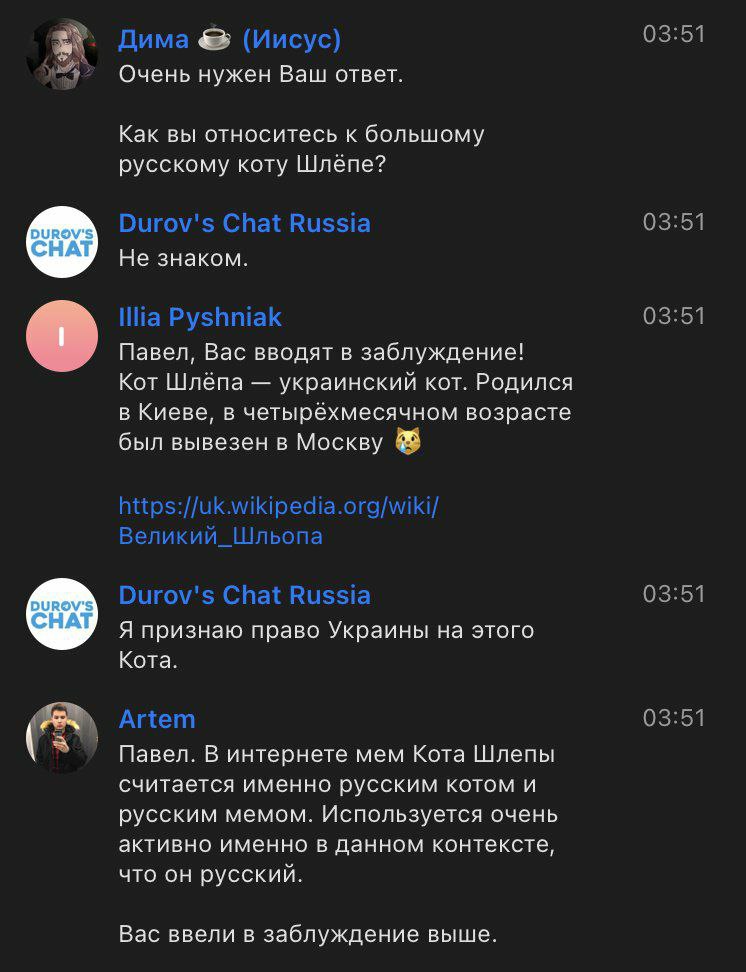Tap the name Дима (Иисус)
This screenshot has width=746, height=972.
[229, 39]
